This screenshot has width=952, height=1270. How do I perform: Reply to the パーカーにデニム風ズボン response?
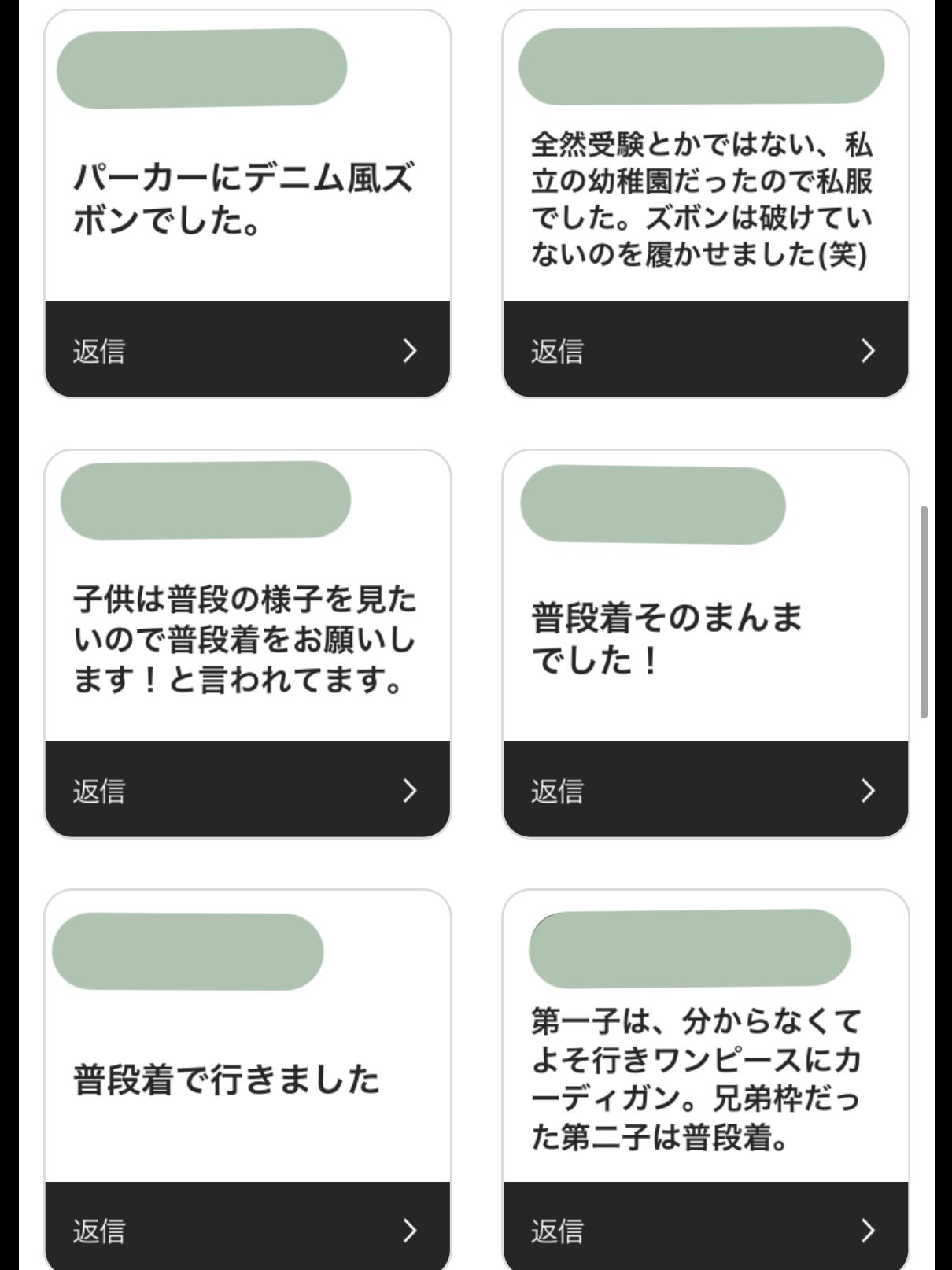(247, 350)
